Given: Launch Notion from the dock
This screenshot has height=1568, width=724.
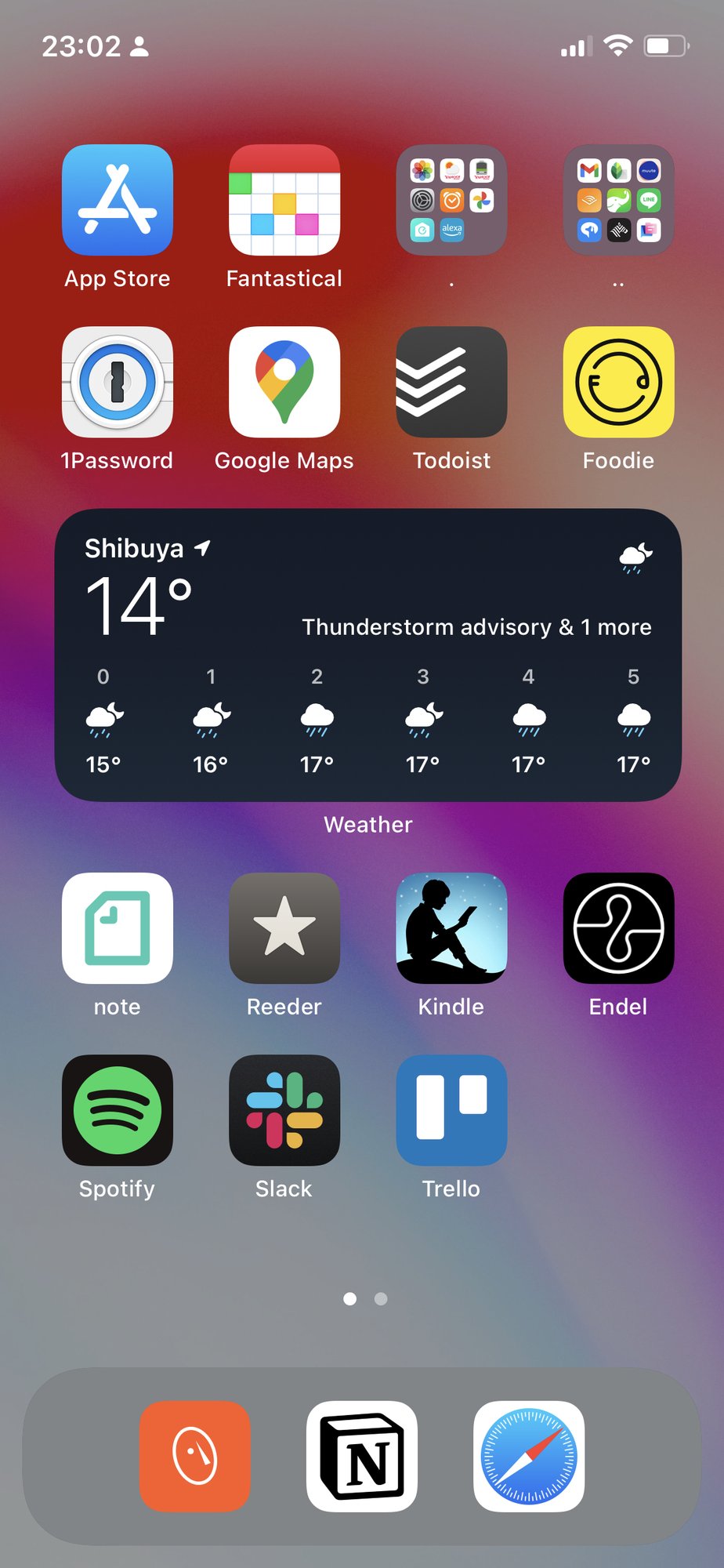Looking at the screenshot, I should (x=362, y=1456).
